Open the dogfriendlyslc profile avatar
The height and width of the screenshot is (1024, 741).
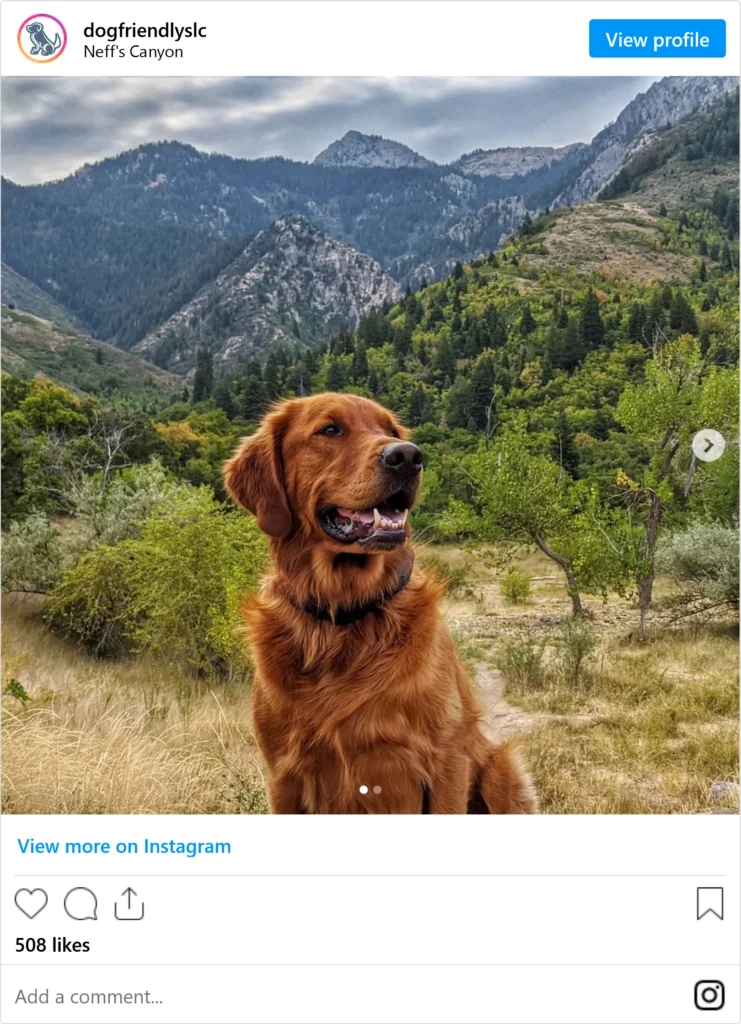click(x=42, y=39)
